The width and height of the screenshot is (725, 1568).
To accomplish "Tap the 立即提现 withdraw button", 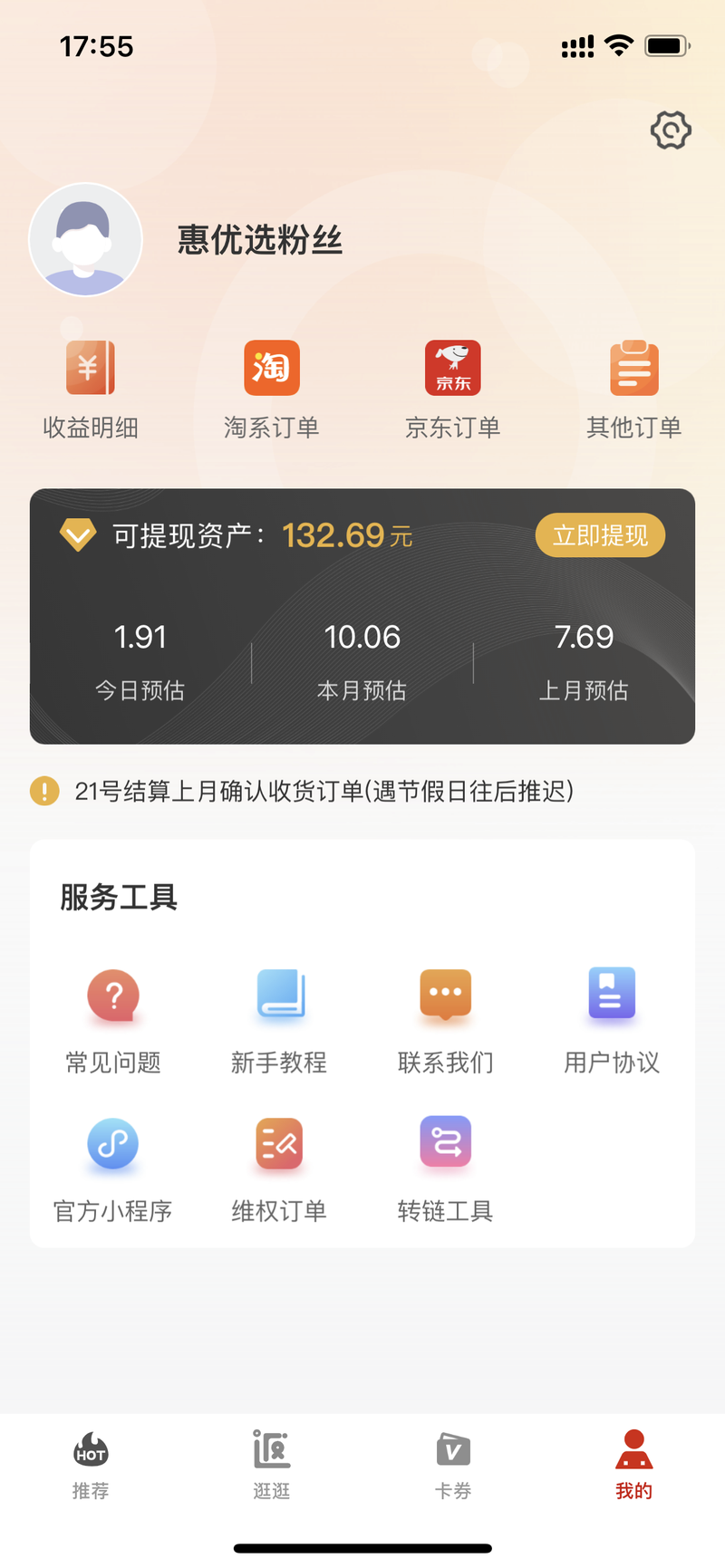I will pos(600,535).
